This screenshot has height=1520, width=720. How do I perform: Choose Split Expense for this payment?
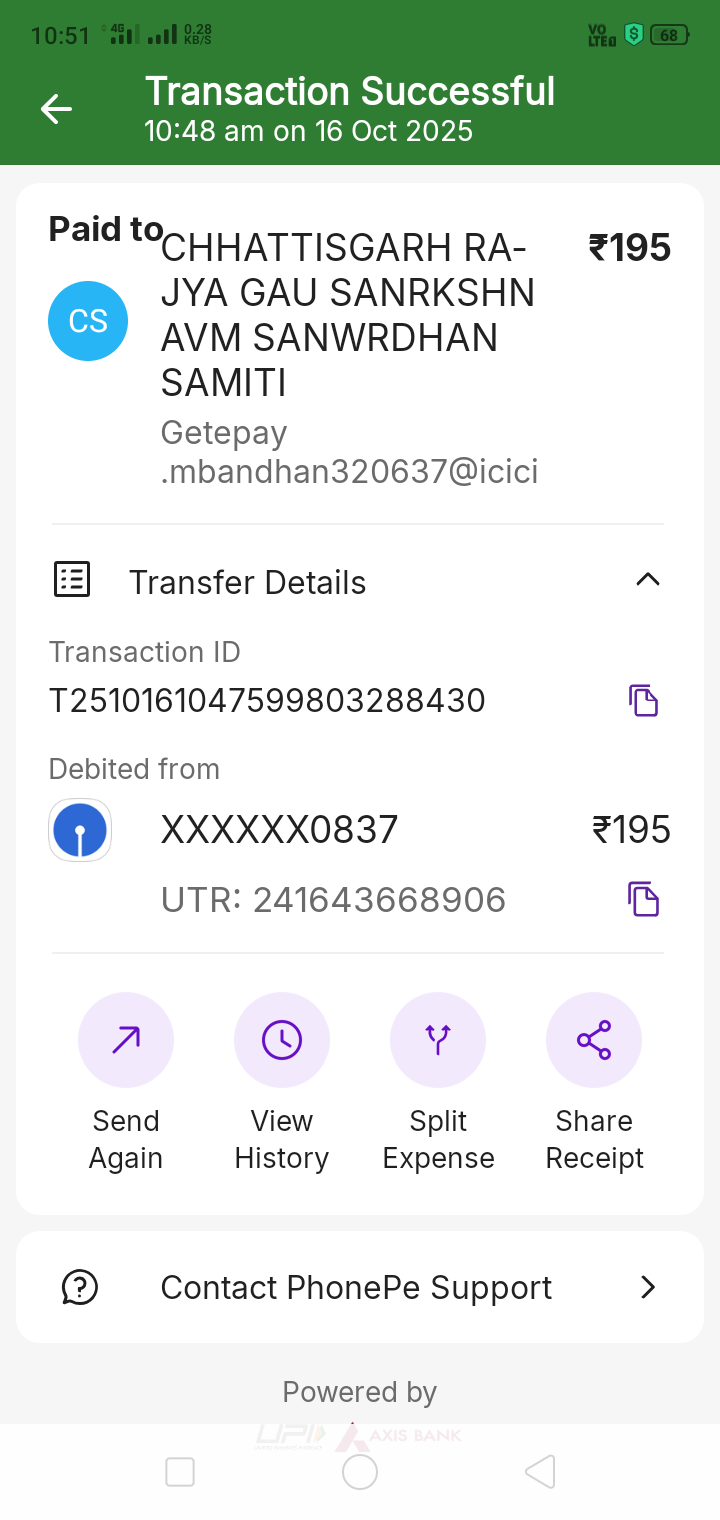click(x=438, y=1040)
